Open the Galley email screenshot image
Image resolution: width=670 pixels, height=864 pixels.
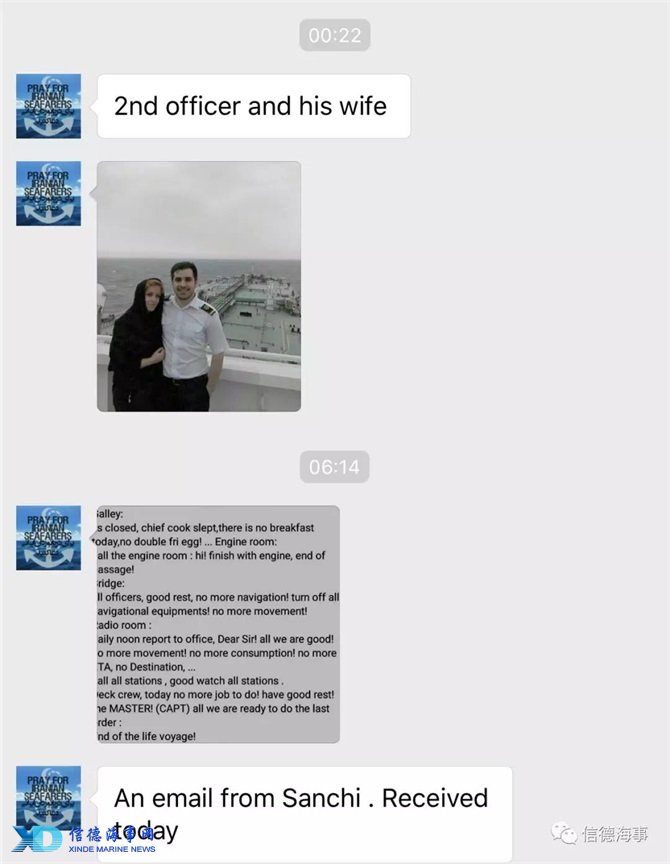(x=217, y=624)
